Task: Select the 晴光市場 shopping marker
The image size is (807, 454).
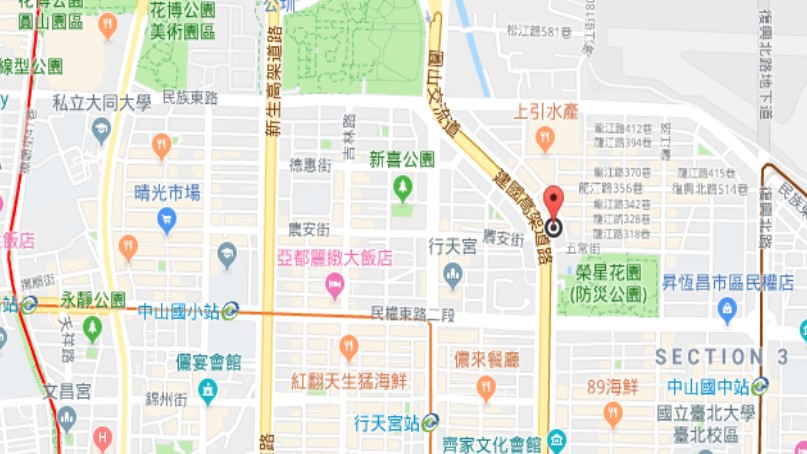Action: point(167,219)
